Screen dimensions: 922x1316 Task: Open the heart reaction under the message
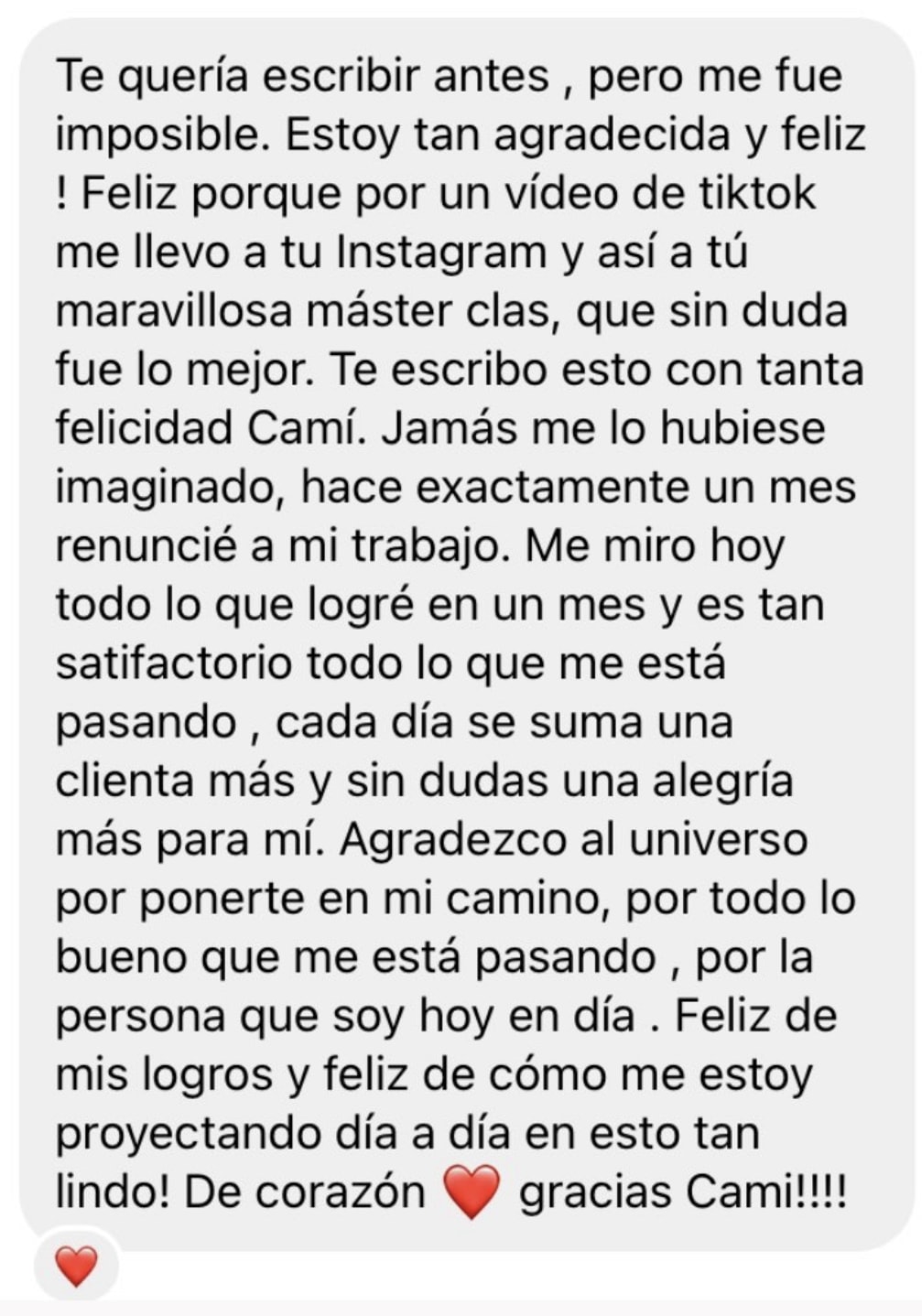pyautogui.click(x=76, y=1266)
